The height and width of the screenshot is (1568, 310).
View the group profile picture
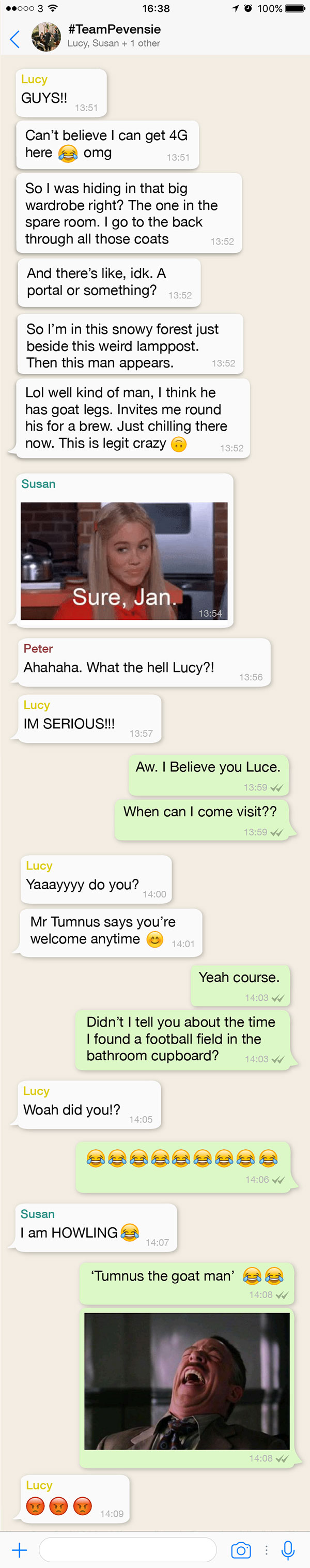46,37
